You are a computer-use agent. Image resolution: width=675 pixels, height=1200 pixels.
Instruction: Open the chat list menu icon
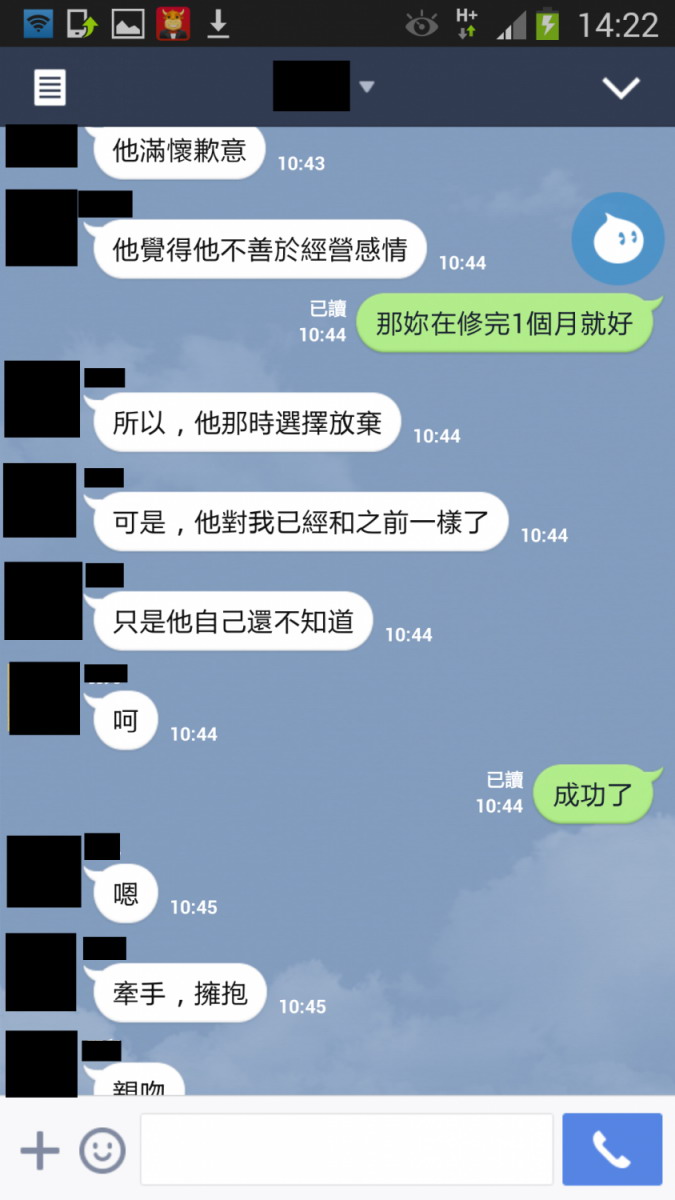[49, 88]
